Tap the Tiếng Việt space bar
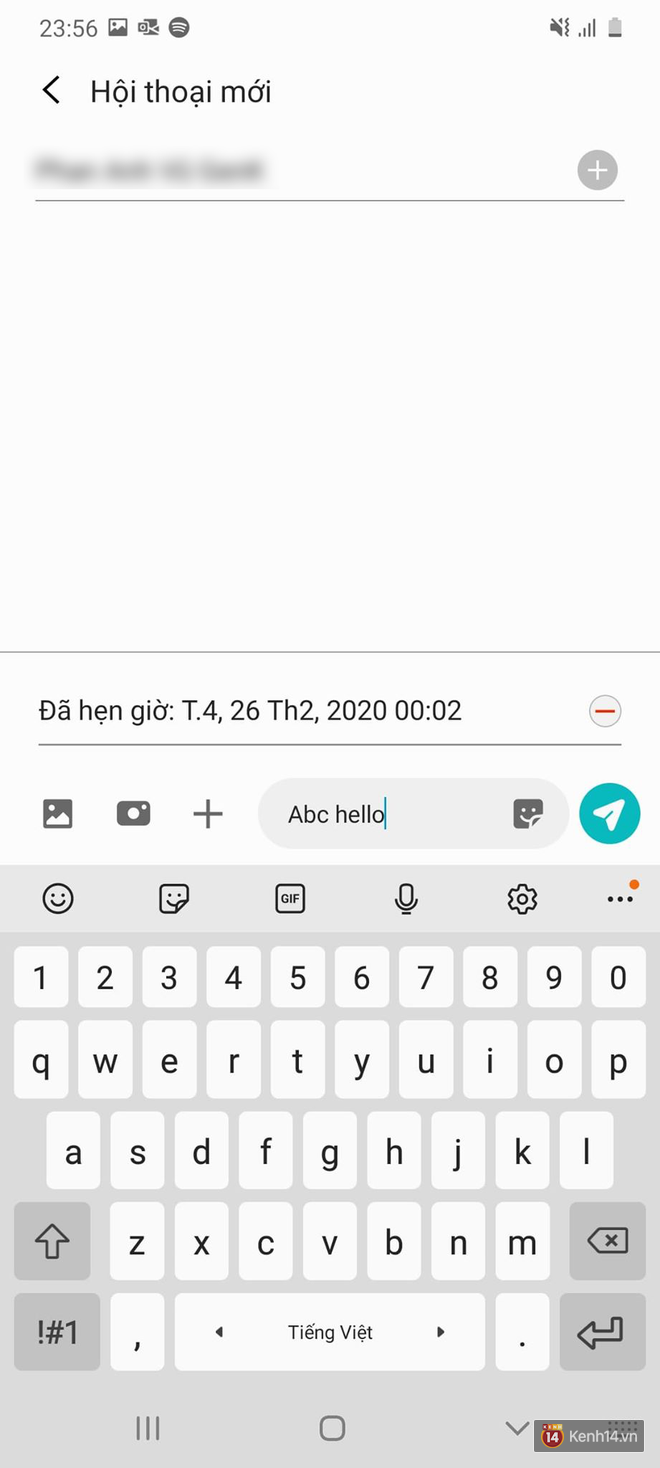Image resolution: width=660 pixels, height=1468 pixels. [x=330, y=1331]
